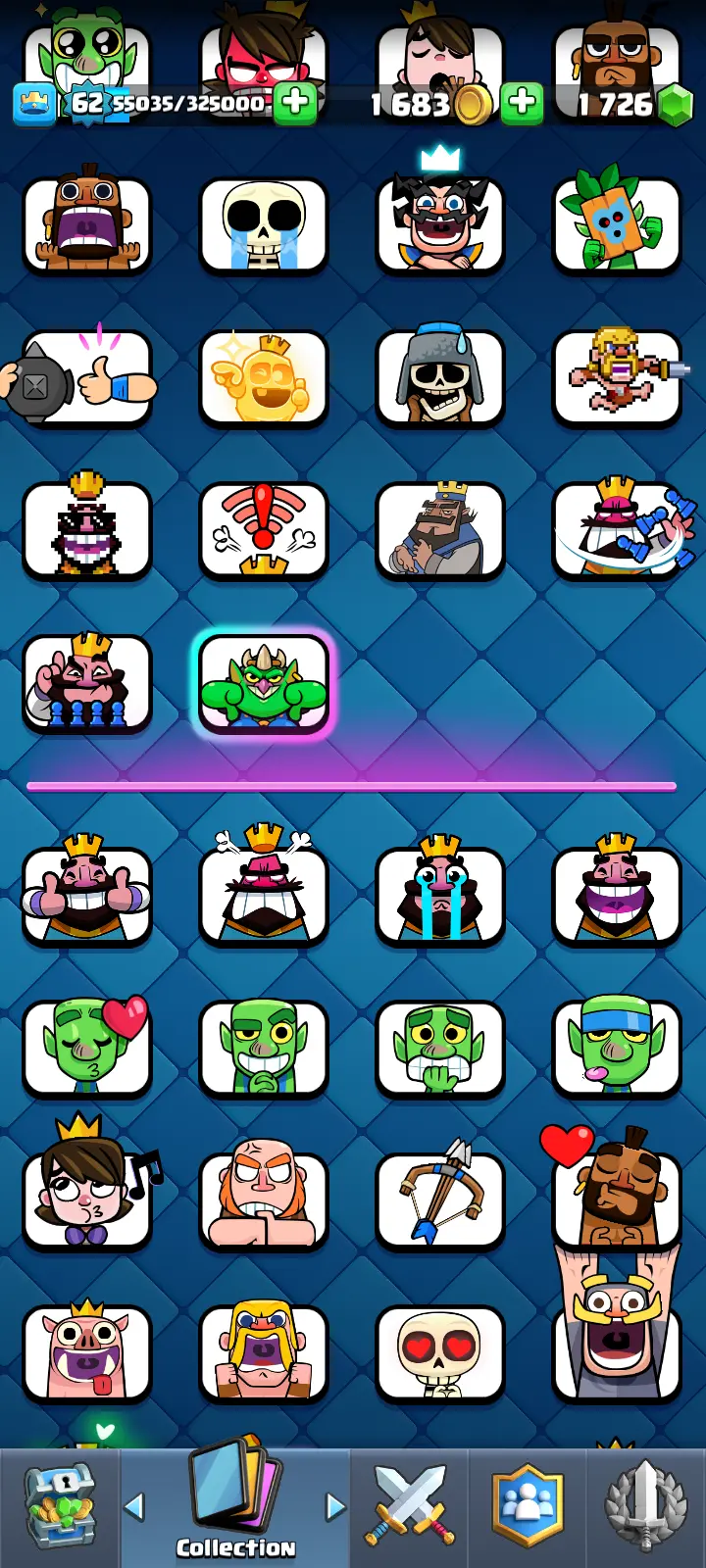Choose the goblin blowing a heart kiss emote
This screenshot has width=706, height=1568.
point(87,1047)
